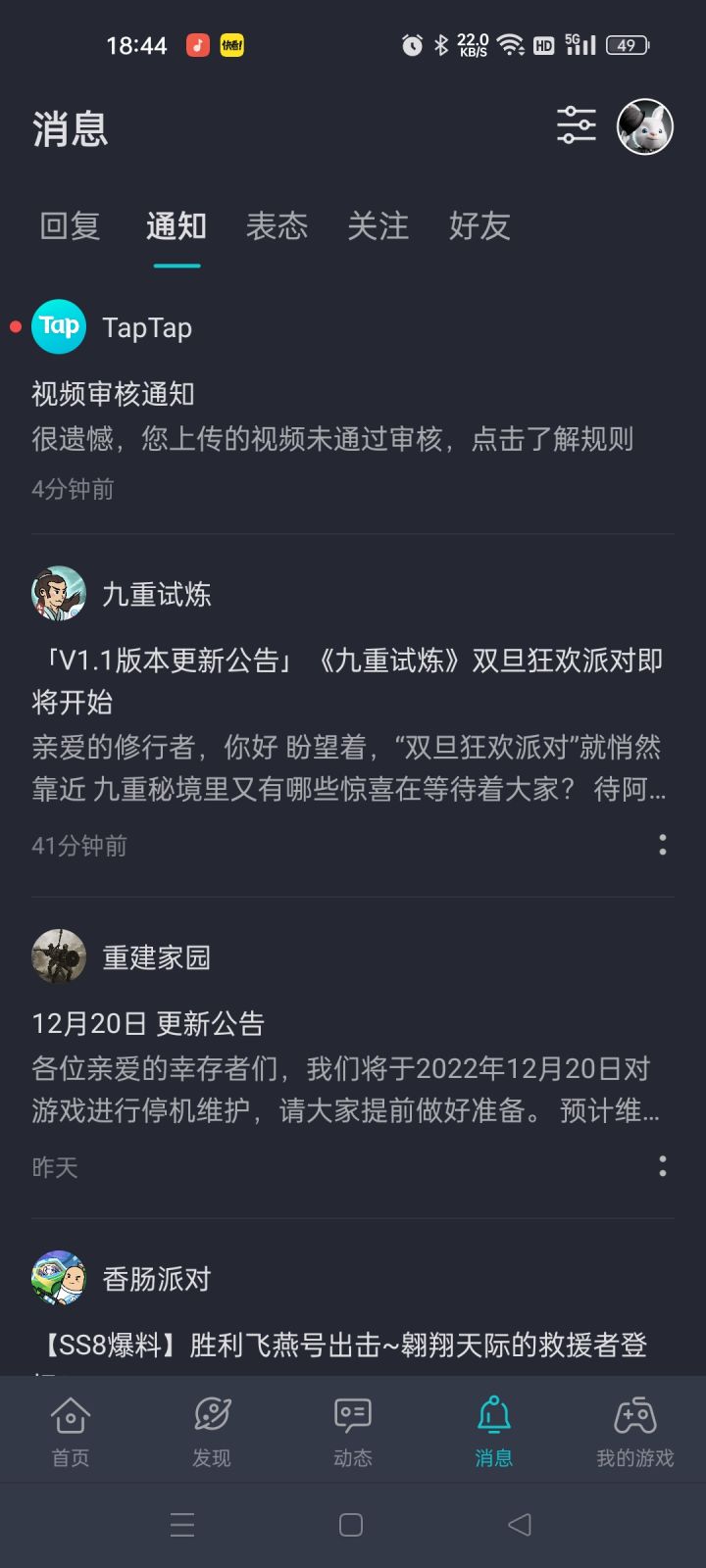Switch to the 表态 tab
Screen dimensions: 706x1568
pos(277,226)
